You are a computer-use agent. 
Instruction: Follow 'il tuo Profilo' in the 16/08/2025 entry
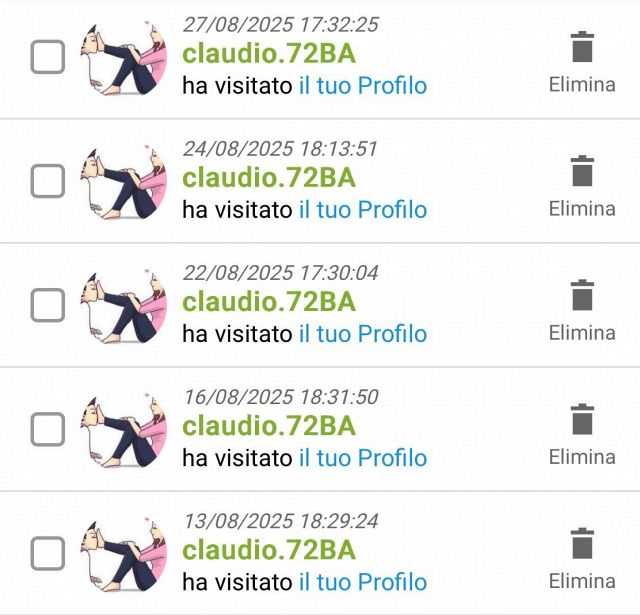363,458
